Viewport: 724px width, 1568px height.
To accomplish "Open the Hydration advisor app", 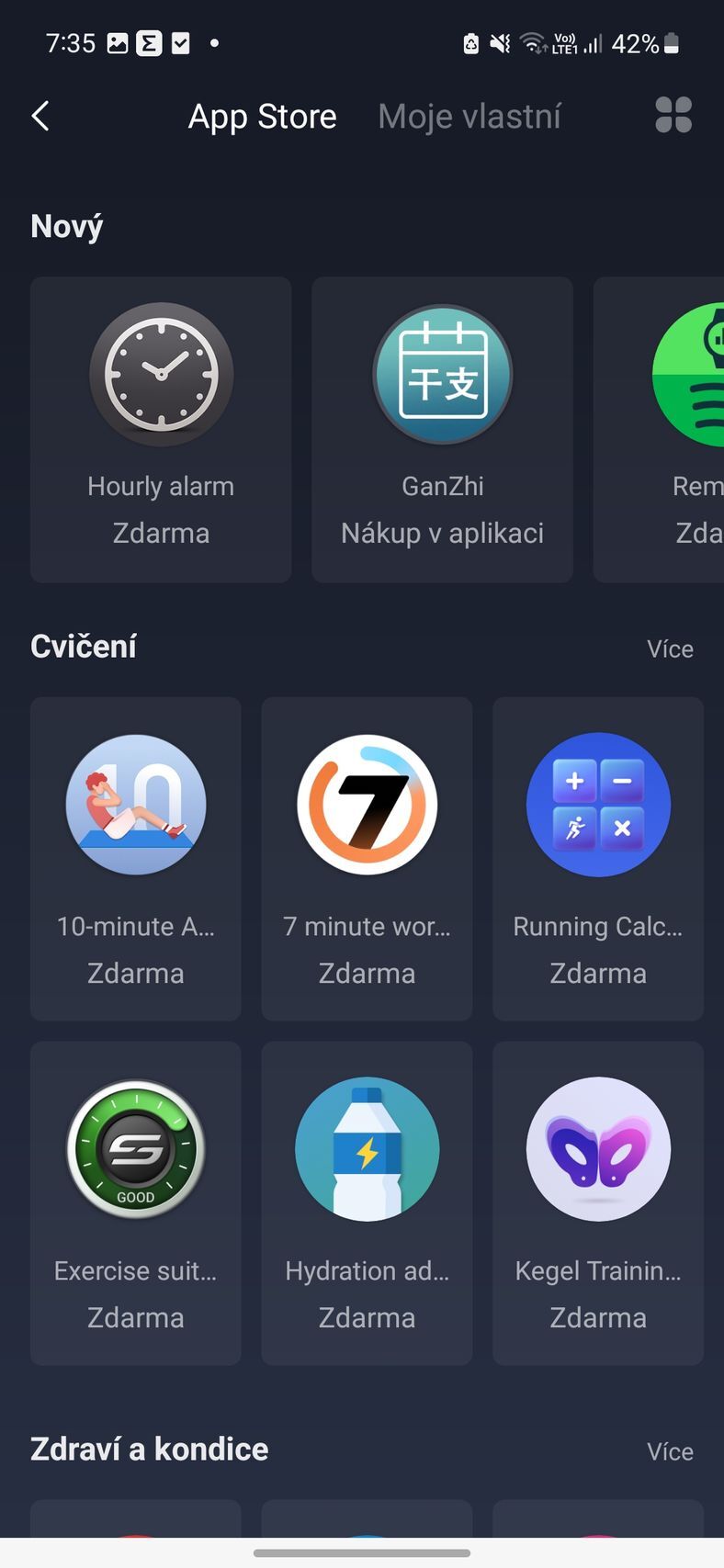I will pos(367,1148).
